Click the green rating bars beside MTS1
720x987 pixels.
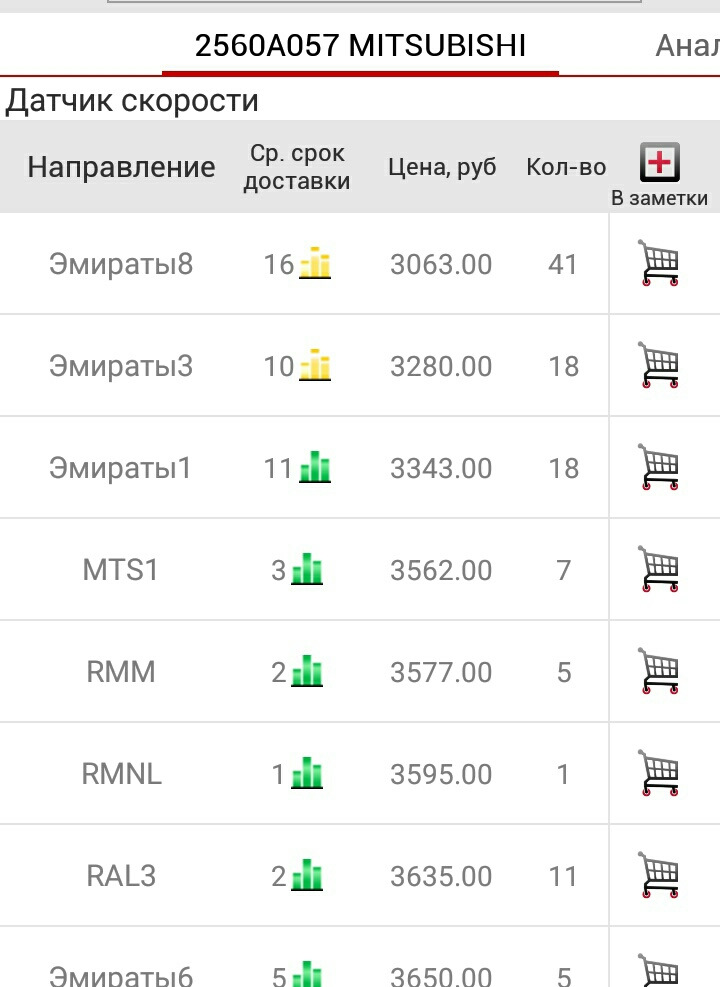305,568
